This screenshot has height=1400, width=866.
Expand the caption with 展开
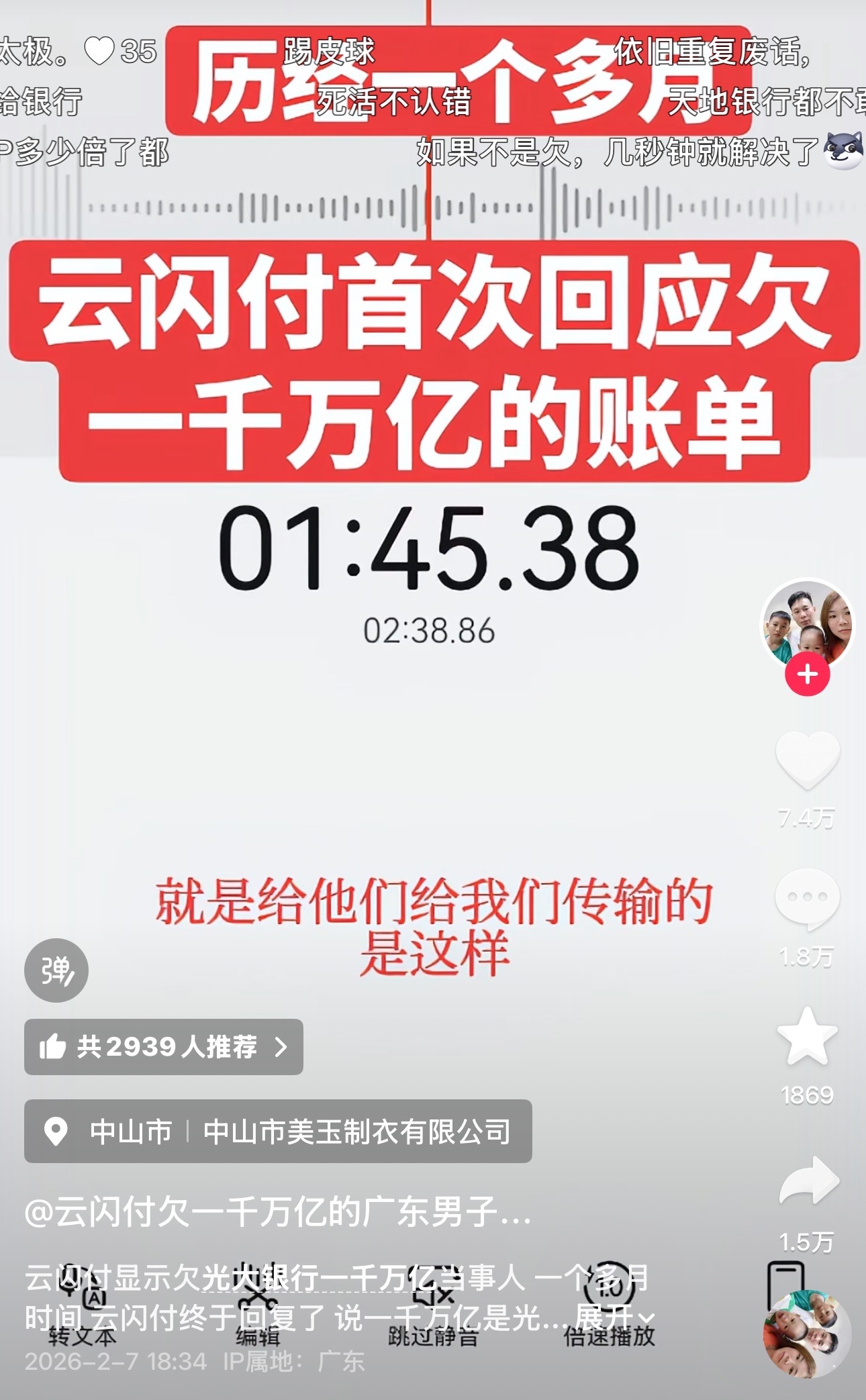[614, 1318]
